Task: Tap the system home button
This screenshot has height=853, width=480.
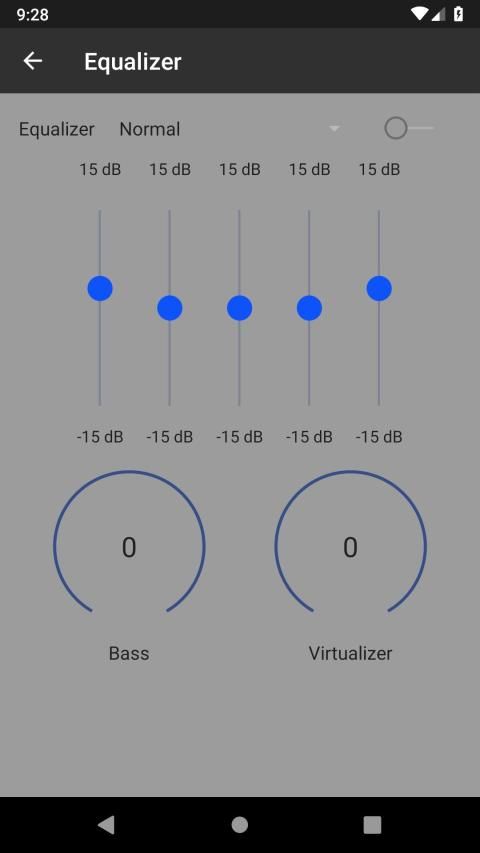Action: point(239,825)
